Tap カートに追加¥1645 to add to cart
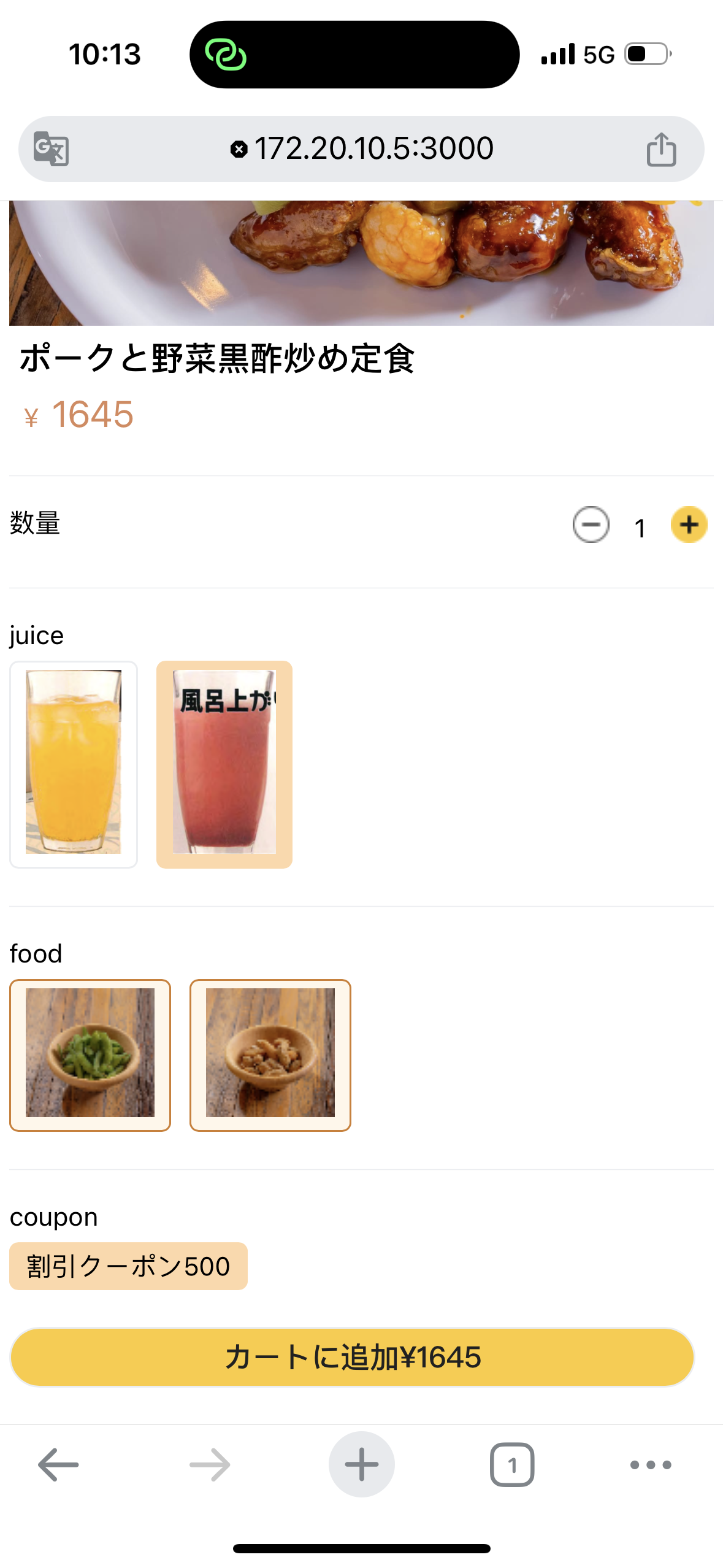723x1568 pixels. [361, 1357]
